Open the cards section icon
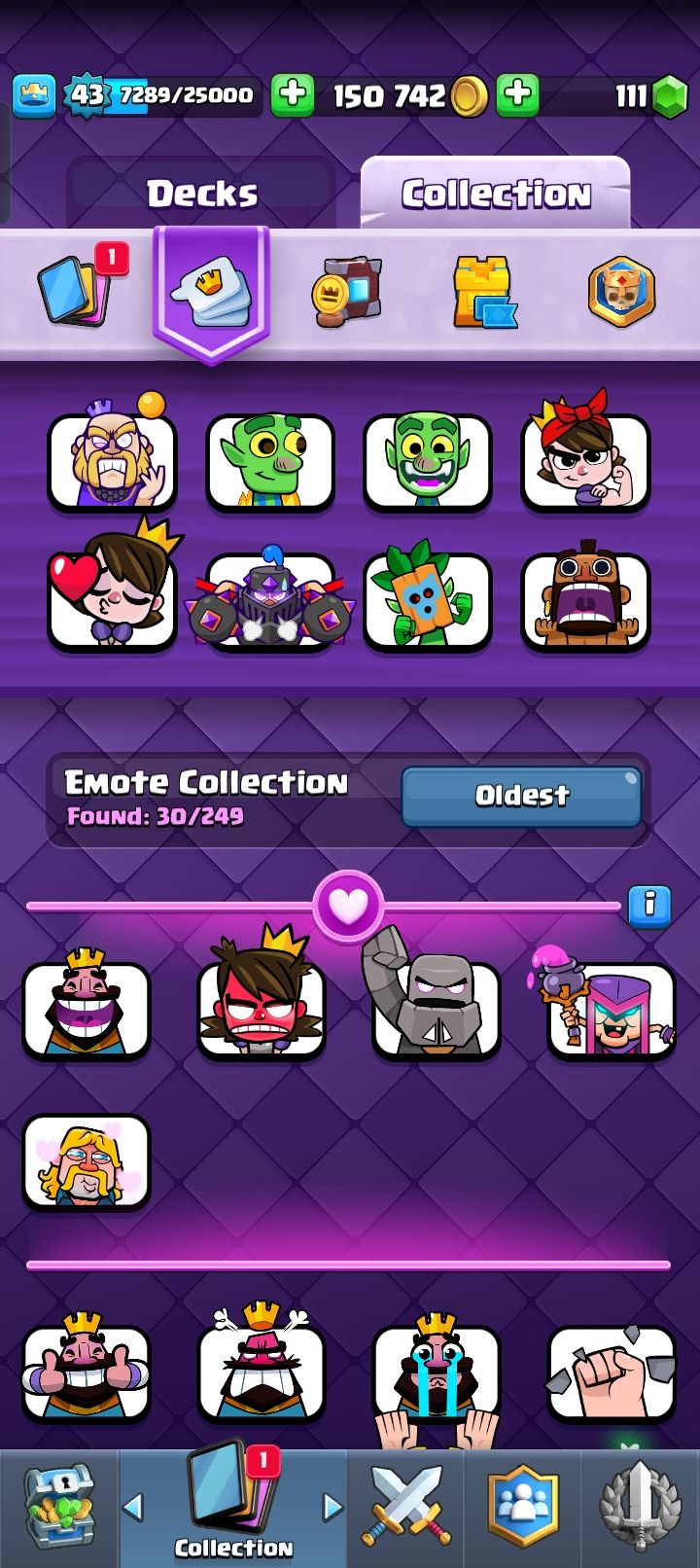700x1568 pixels. click(x=76, y=289)
